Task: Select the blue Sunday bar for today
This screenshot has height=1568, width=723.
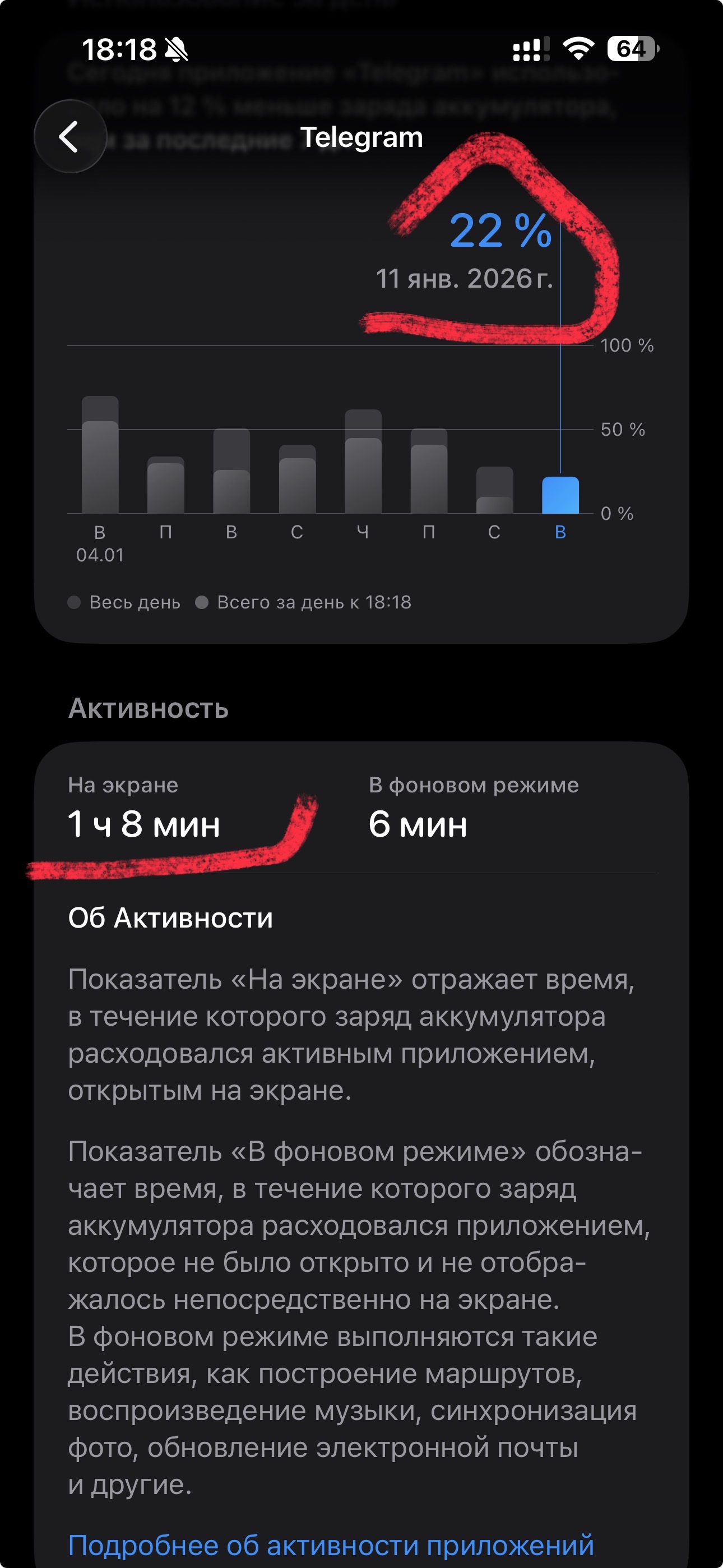Action: (560, 495)
